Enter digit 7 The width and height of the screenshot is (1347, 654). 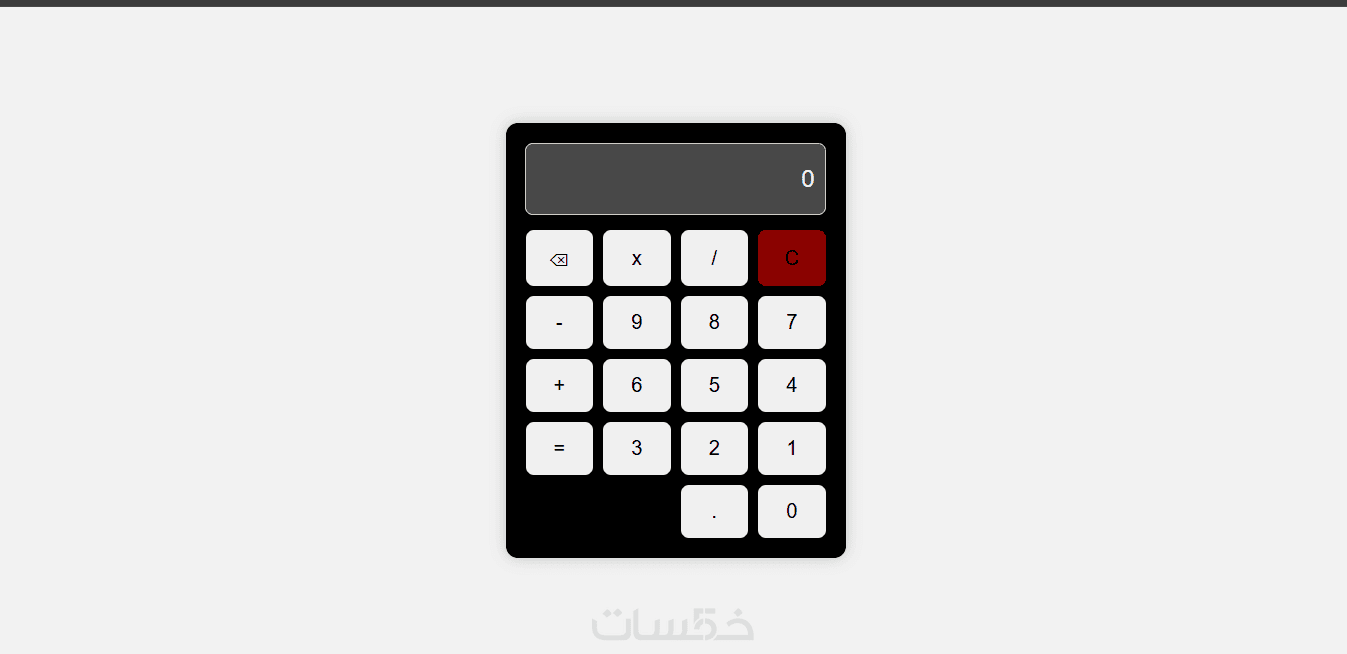pos(791,322)
